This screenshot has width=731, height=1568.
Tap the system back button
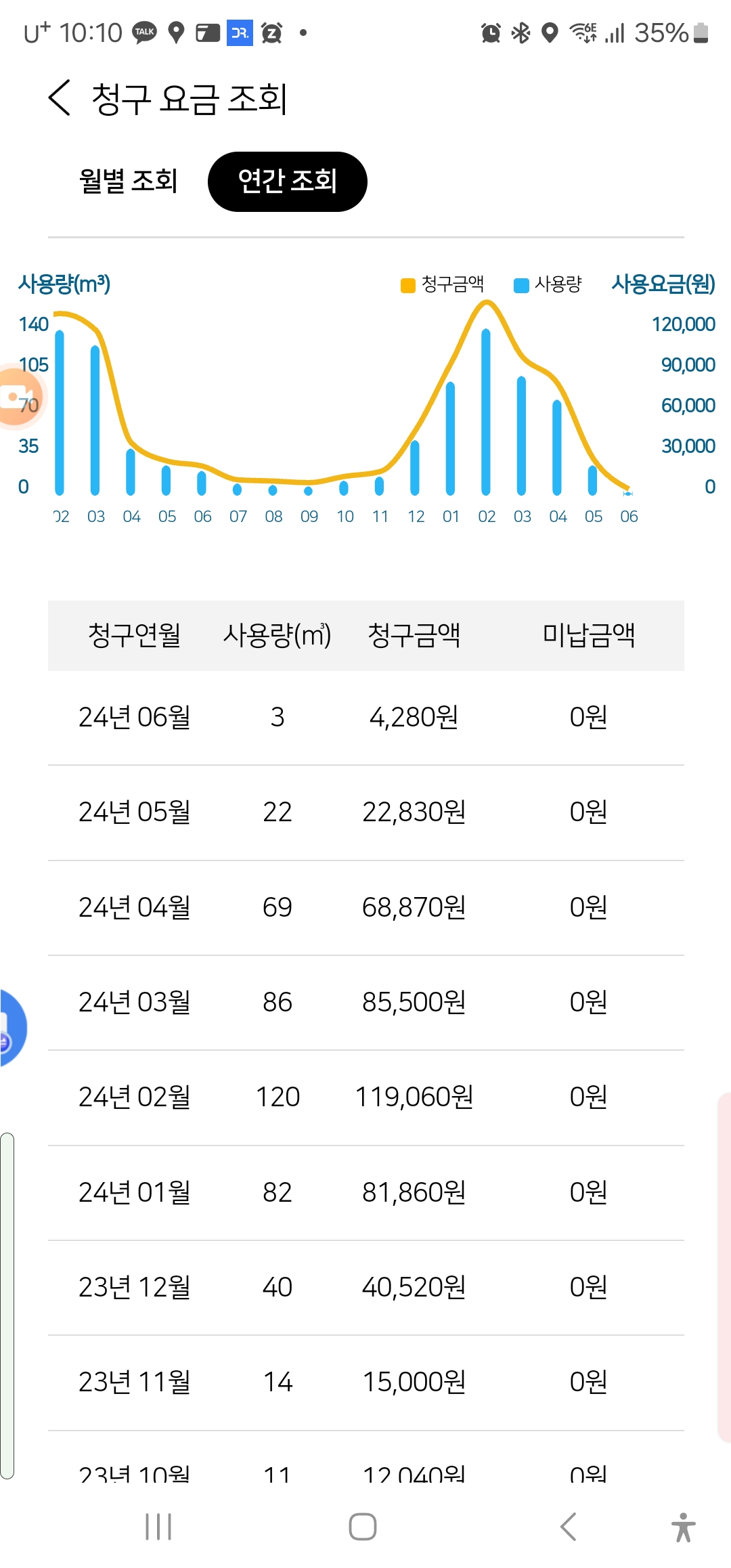point(569,1527)
